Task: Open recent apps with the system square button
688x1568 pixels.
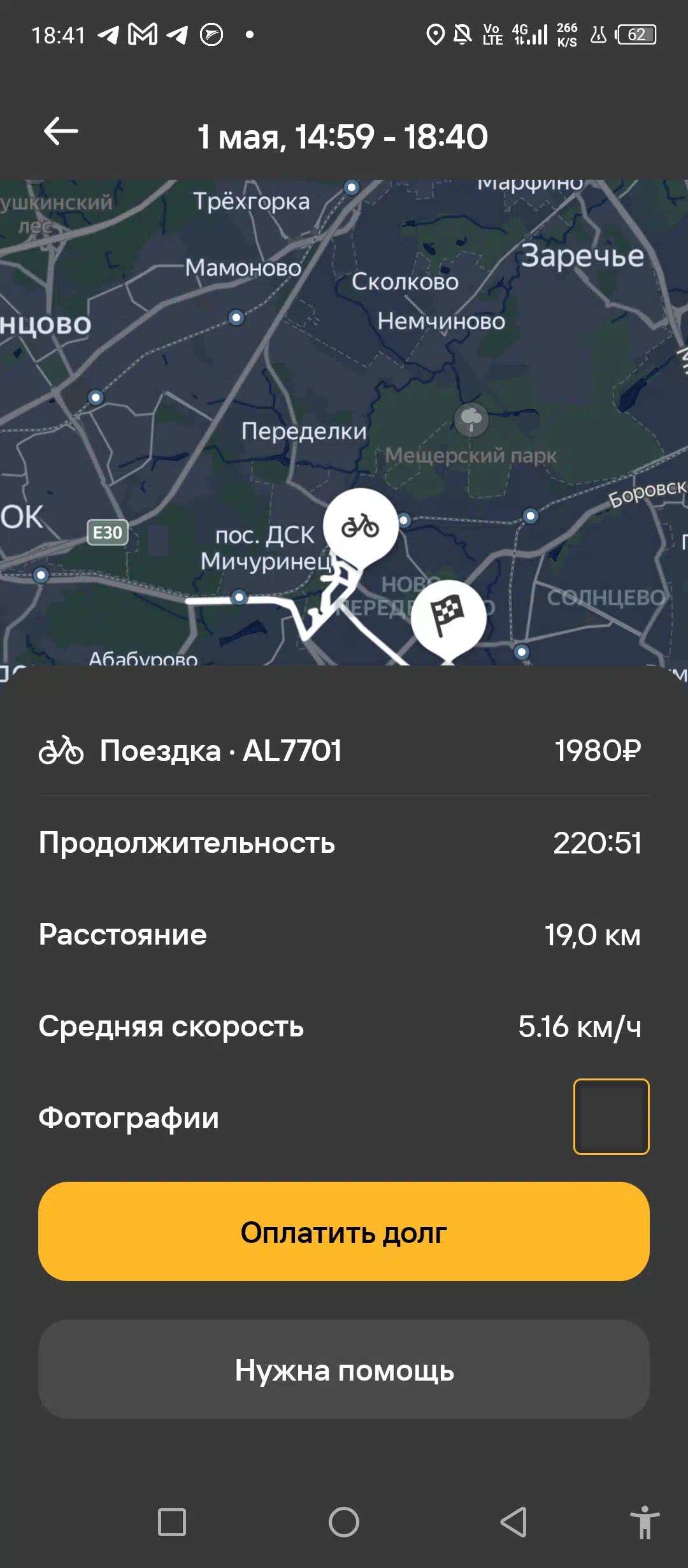Action: click(x=172, y=1522)
